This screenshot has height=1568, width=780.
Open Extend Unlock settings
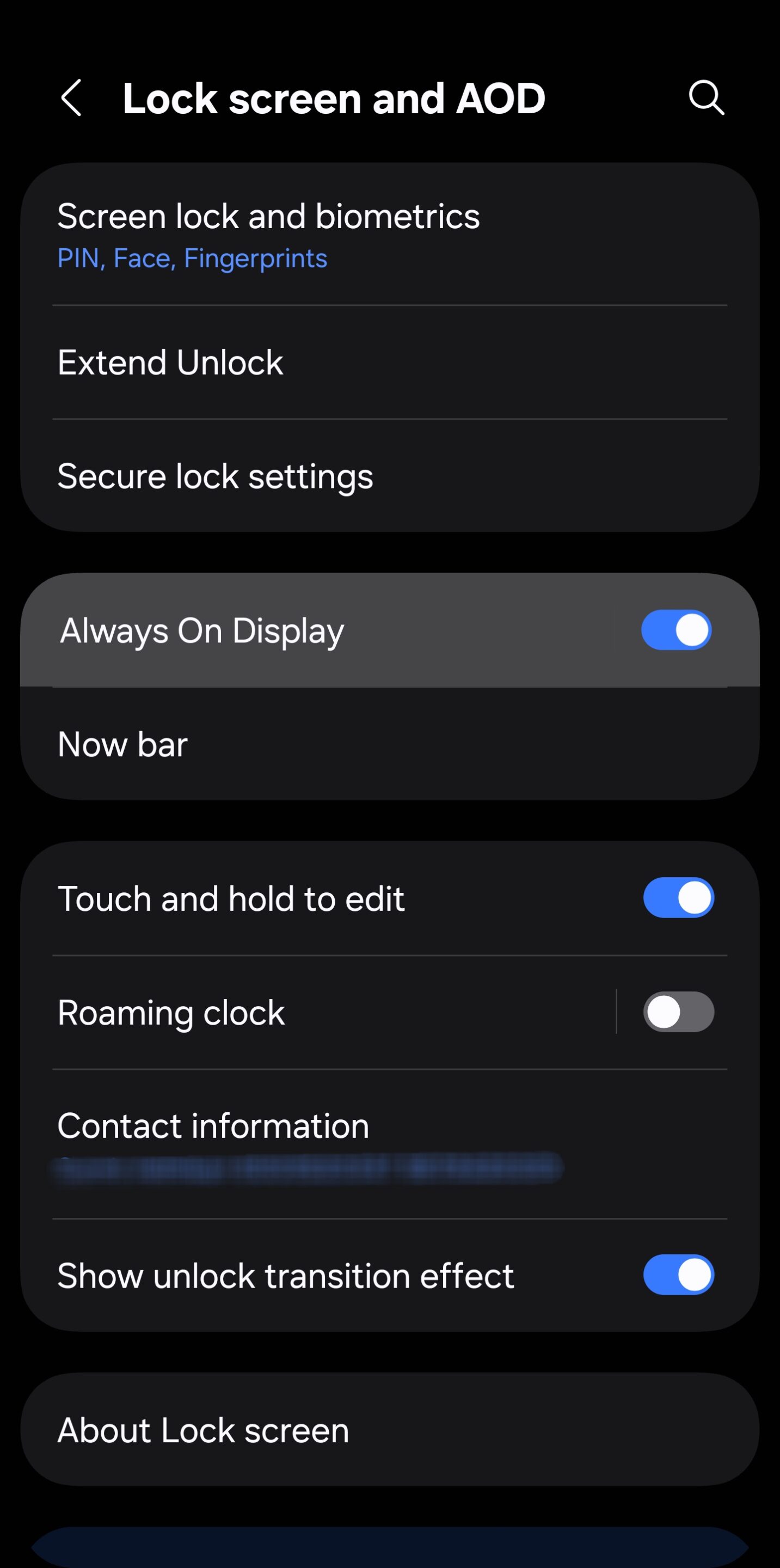point(390,362)
